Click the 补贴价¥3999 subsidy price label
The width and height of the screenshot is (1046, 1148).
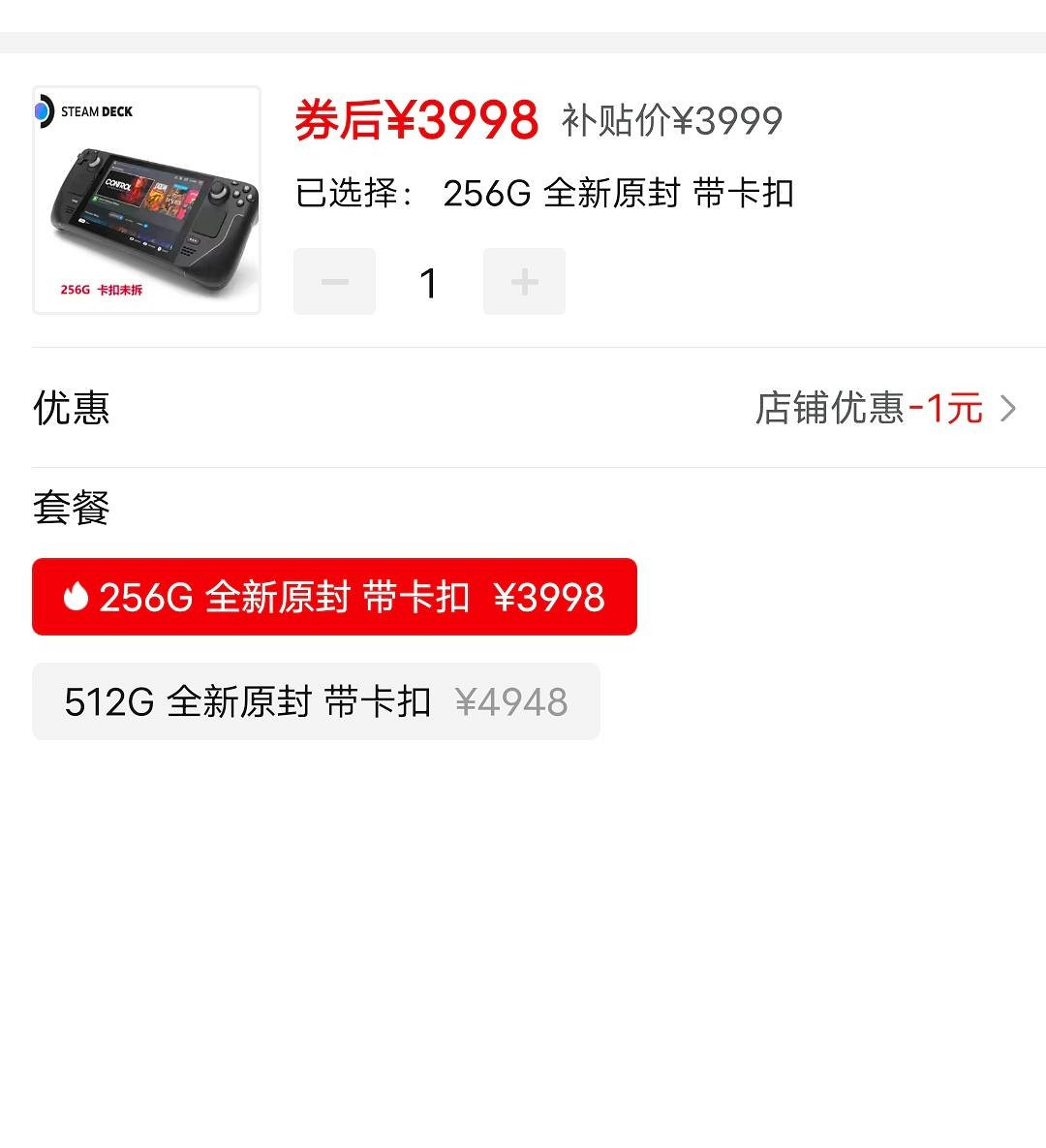670,120
